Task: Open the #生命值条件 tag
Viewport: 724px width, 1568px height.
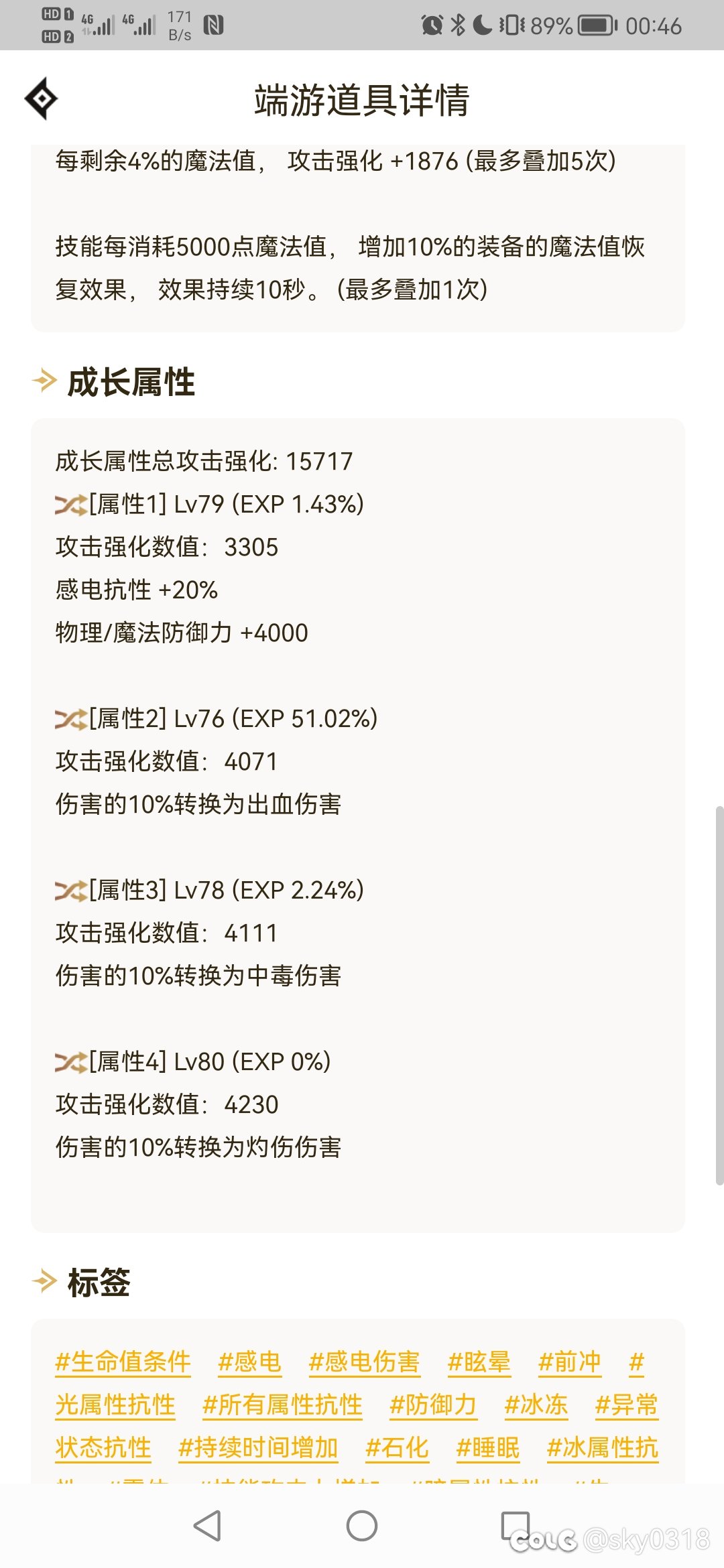Action: point(123,1362)
